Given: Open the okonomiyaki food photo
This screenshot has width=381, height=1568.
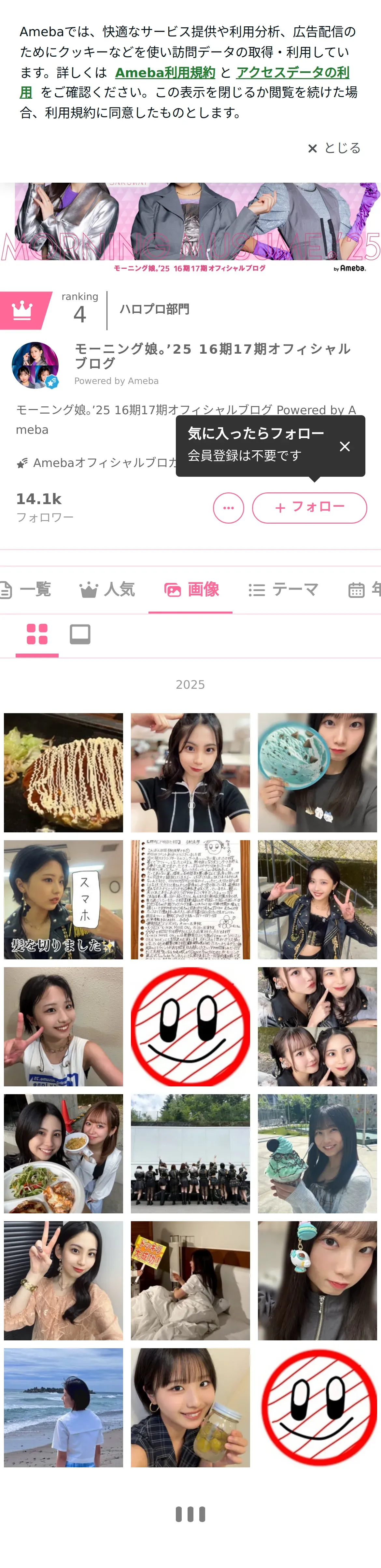Looking at the screenshot, I should click(x=63, y=772).
